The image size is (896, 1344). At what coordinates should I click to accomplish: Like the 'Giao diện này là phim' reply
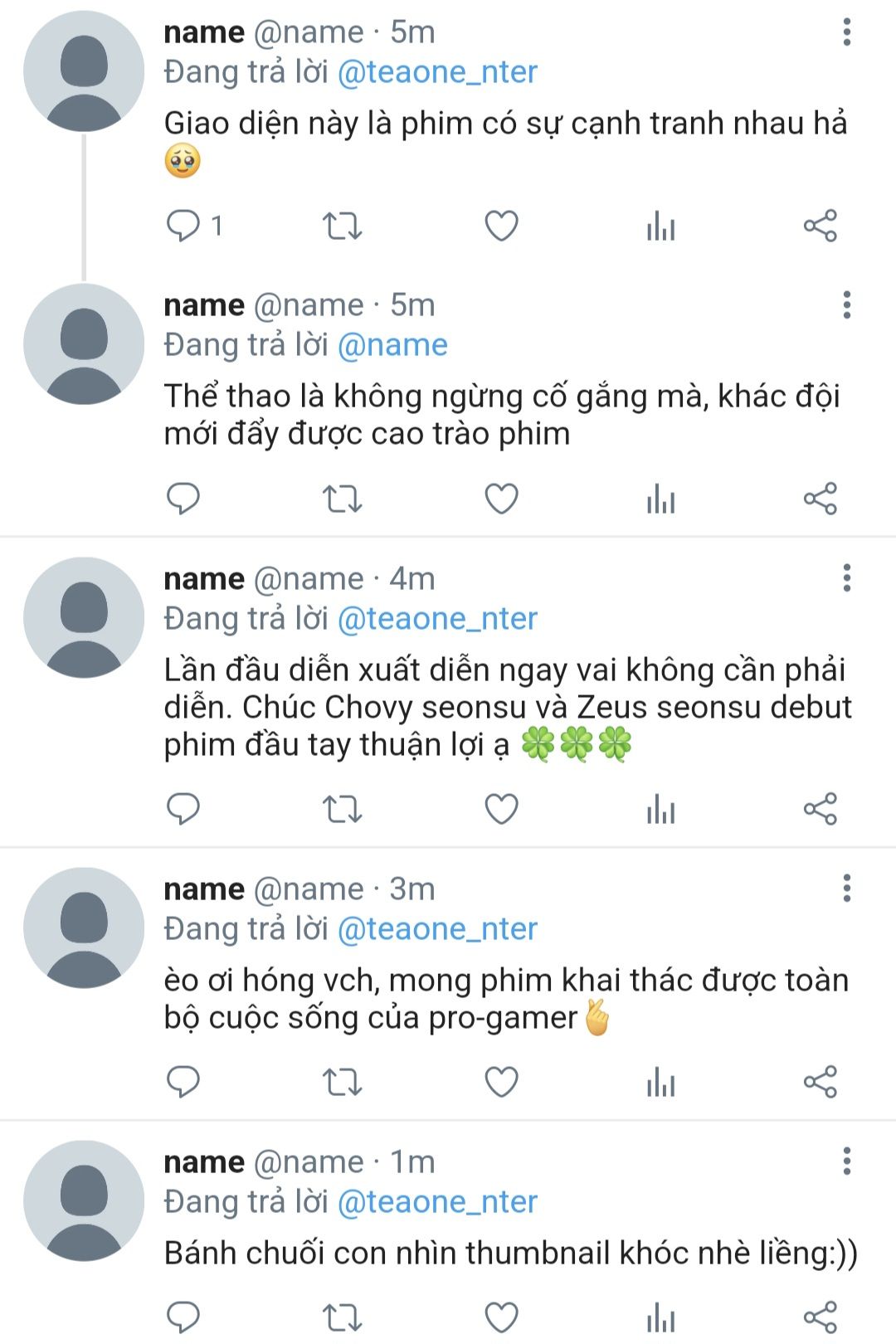pos(501,226)
